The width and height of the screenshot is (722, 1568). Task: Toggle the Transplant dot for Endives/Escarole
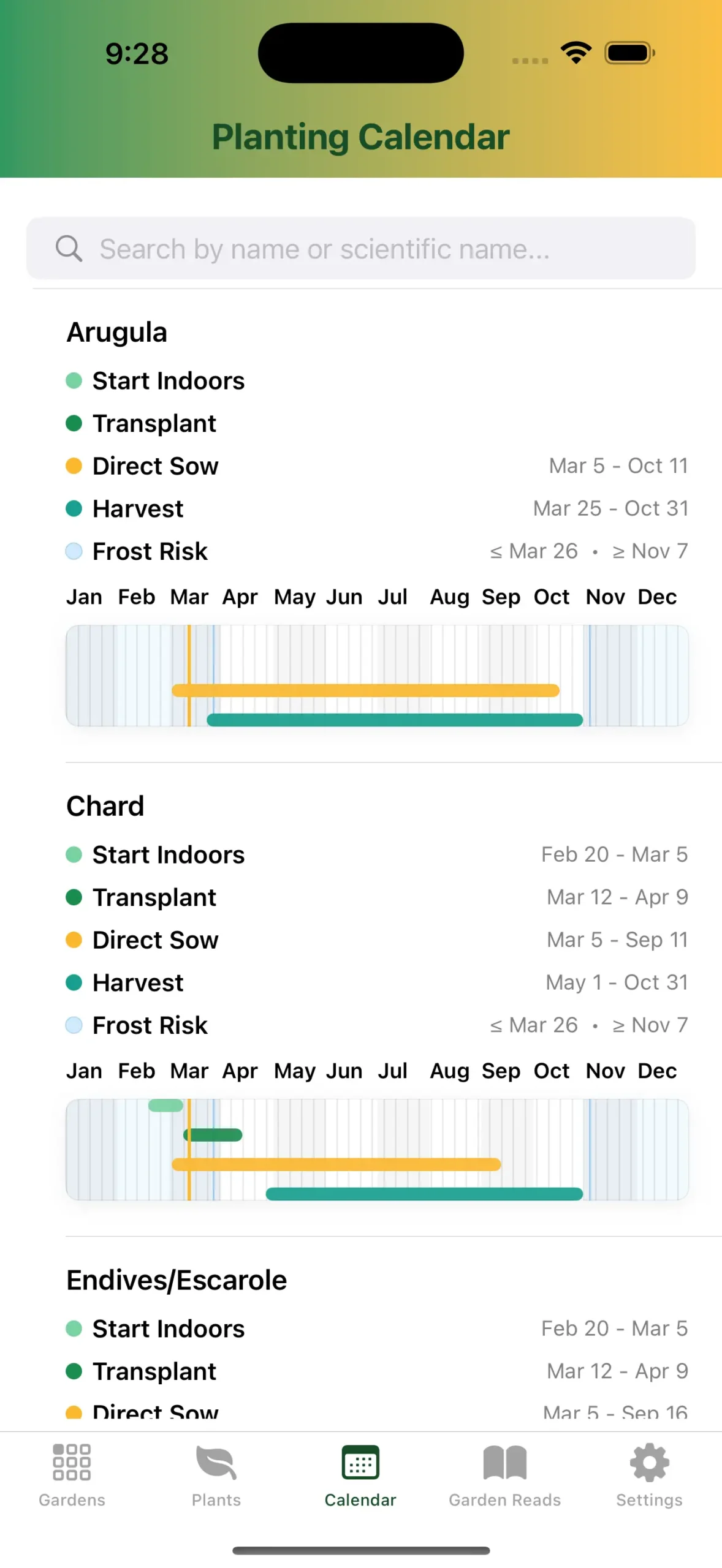click(x=74, y=1371)
